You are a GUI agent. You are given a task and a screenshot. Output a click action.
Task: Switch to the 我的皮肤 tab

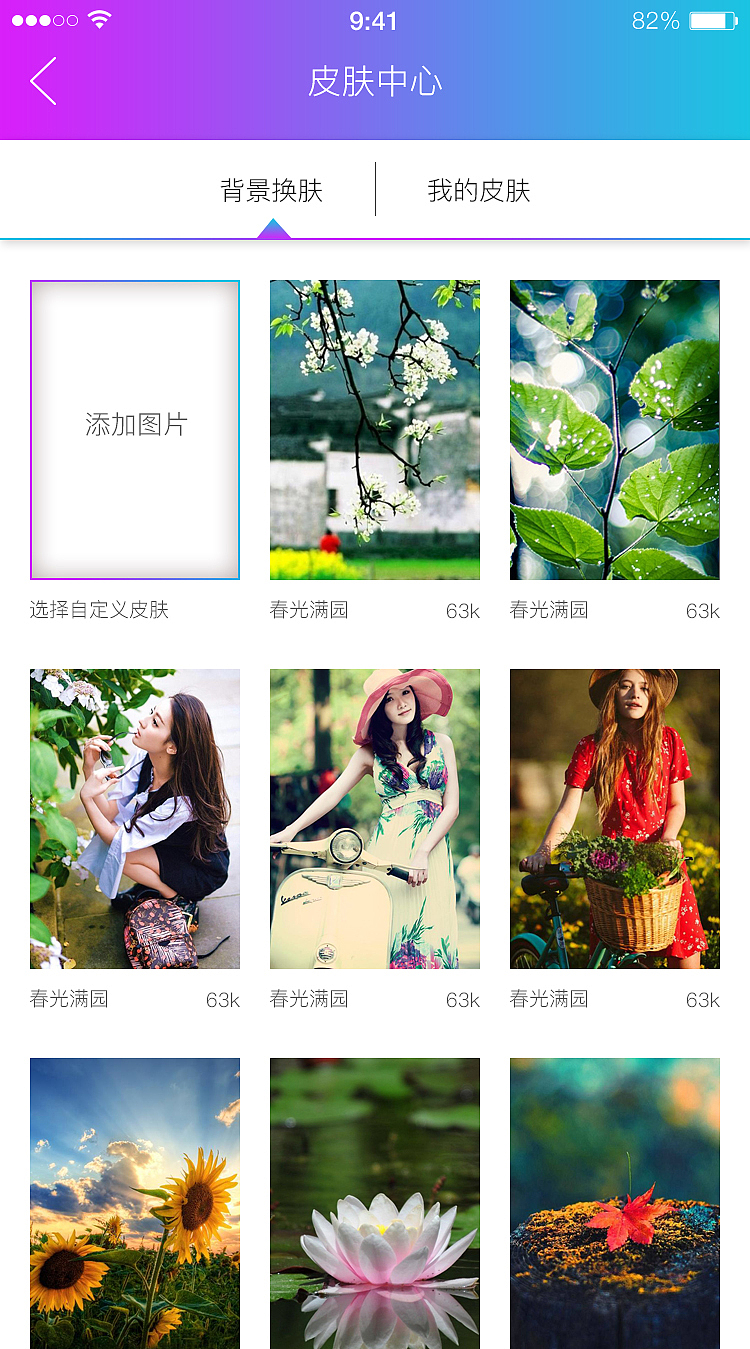(x=477, y=190)
